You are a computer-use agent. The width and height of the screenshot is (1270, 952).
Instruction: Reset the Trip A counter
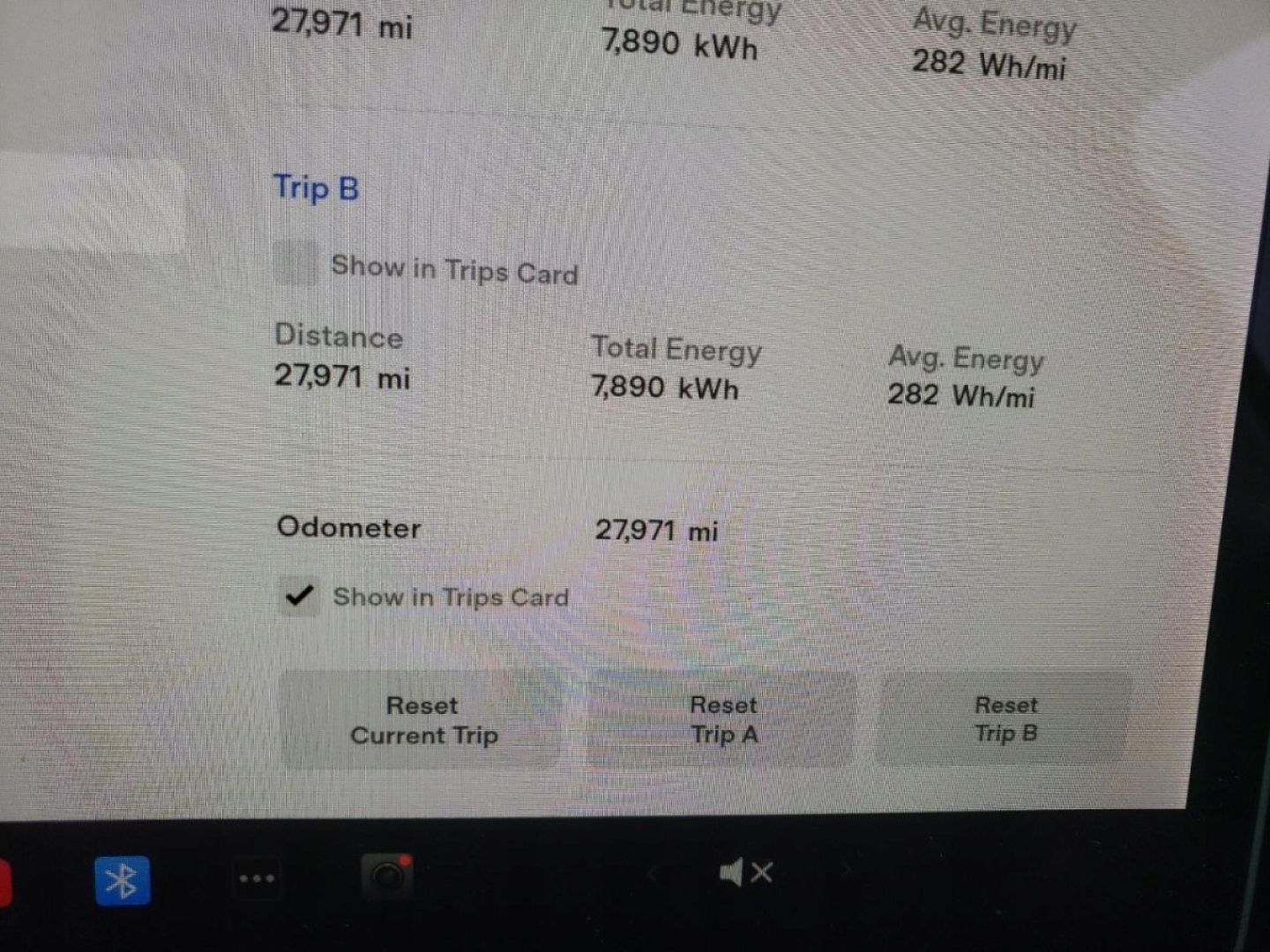(722, 719)
